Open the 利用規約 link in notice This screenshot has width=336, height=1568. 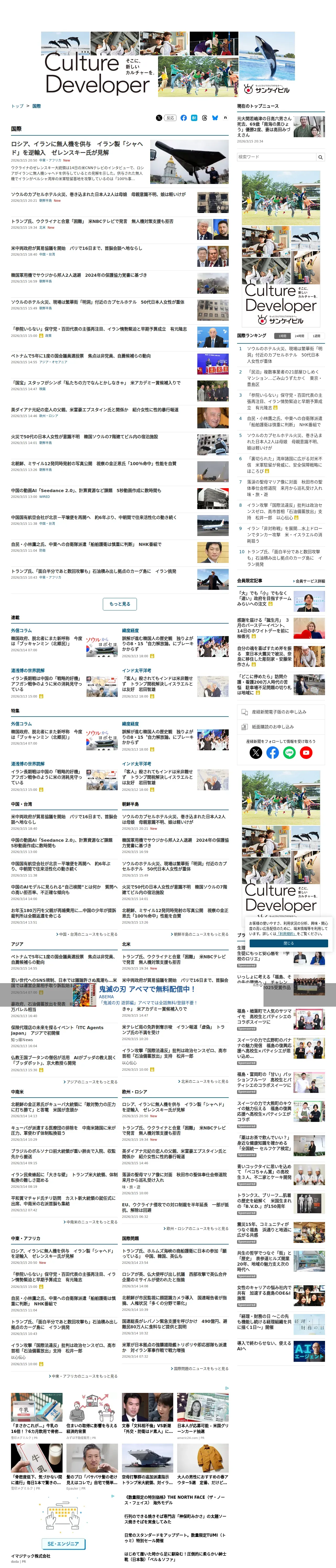pyautogui.click(x=286, y=934)
